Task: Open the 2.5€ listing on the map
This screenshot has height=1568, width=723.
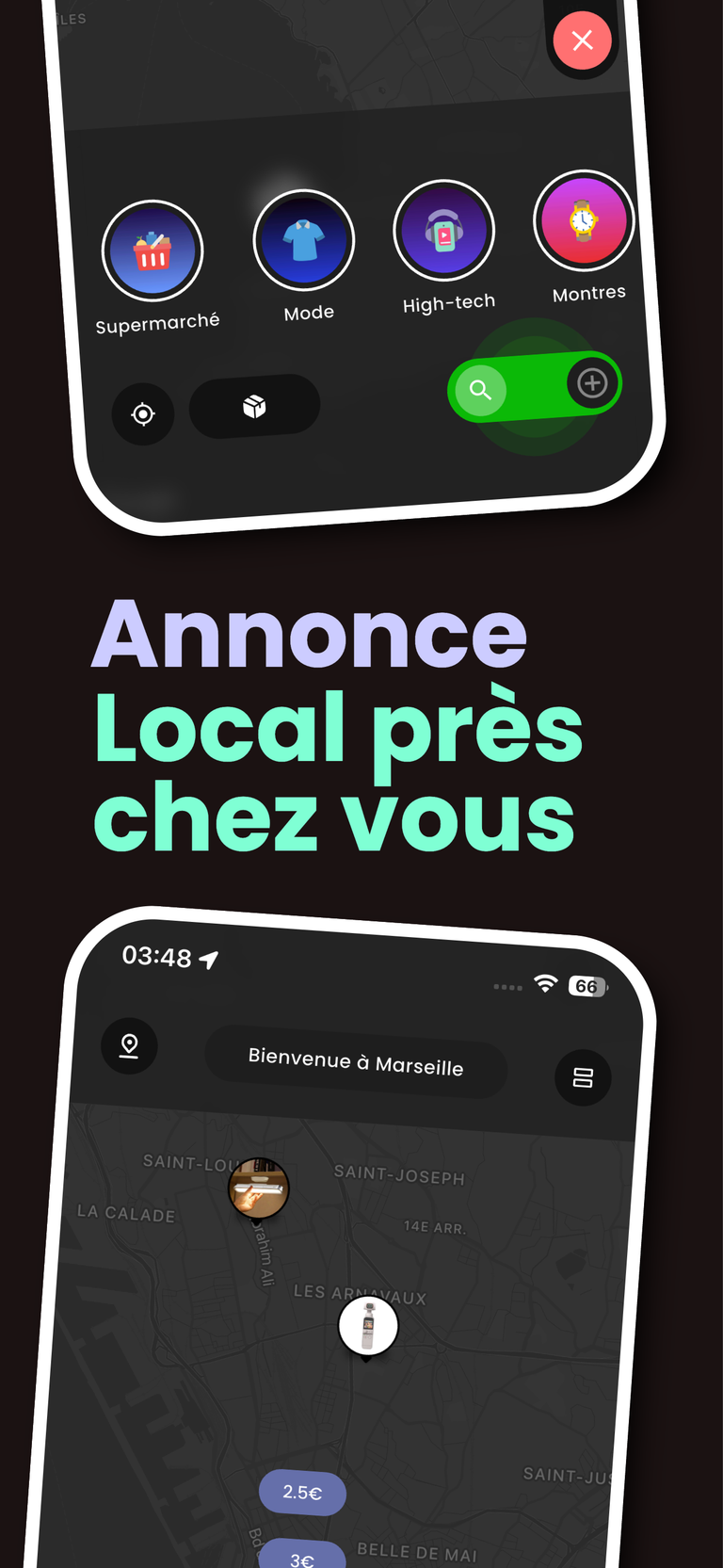Action: pos(301,1493)
